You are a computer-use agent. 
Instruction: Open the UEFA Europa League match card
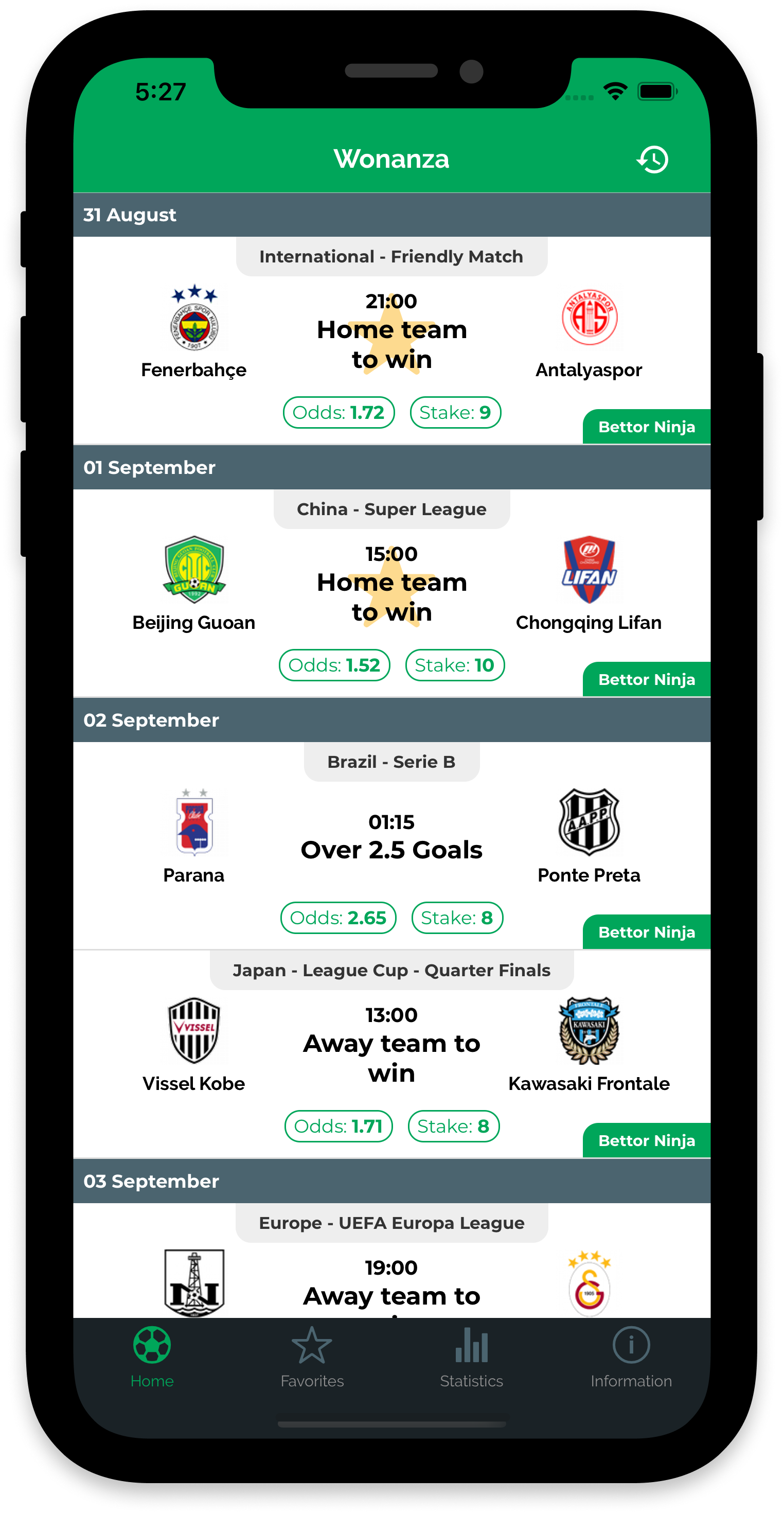391,1281
